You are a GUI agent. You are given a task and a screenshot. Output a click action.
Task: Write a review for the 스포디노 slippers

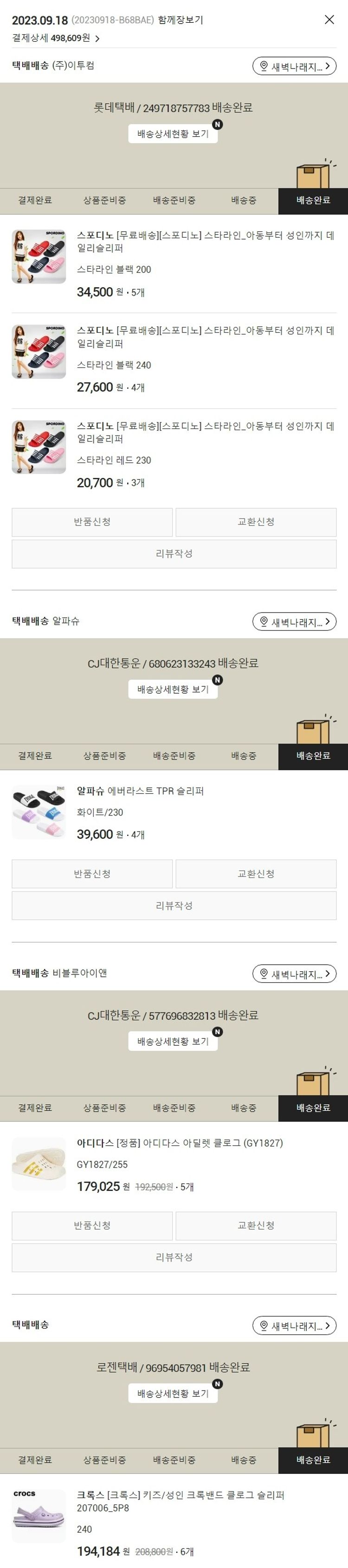coord(174,553)
